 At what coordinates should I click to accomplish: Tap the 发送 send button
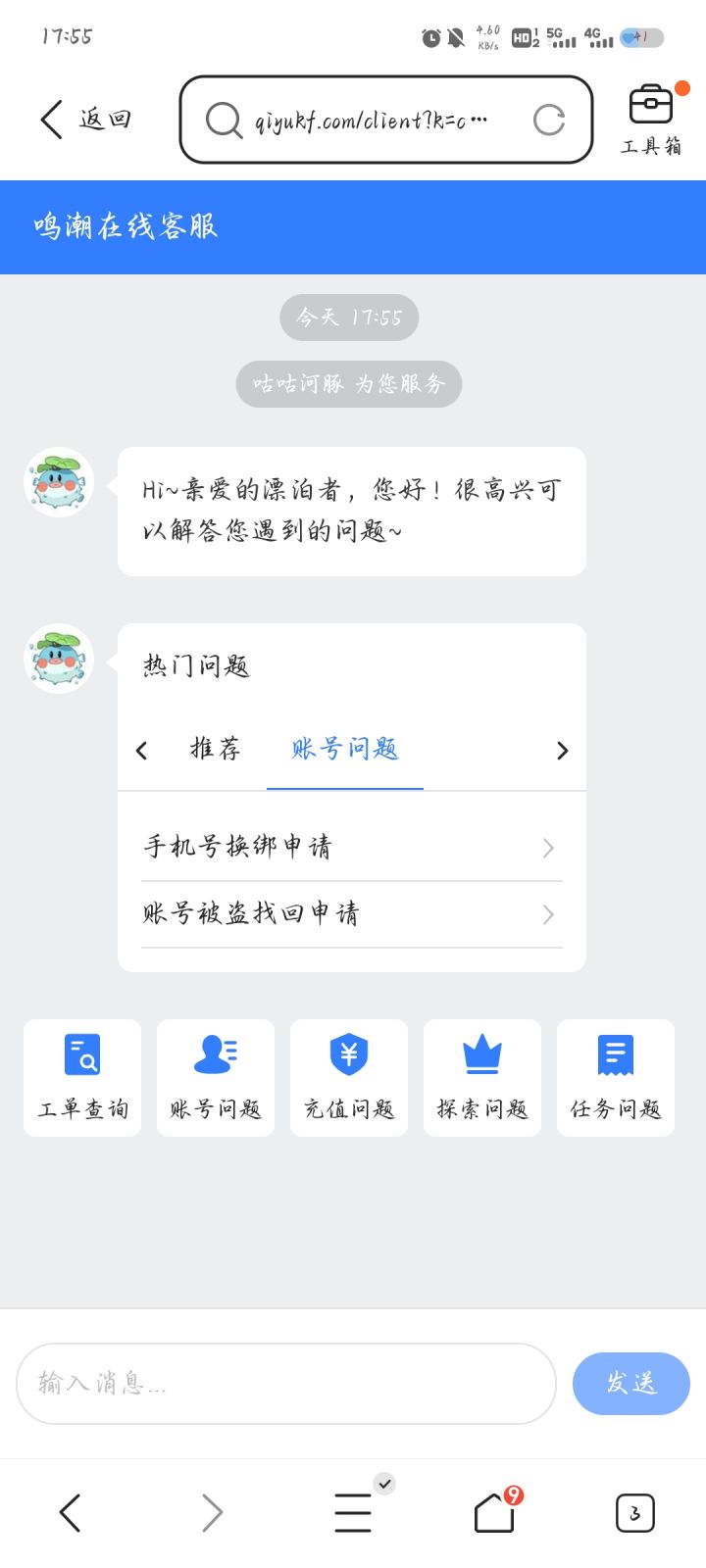[631, 1384]
